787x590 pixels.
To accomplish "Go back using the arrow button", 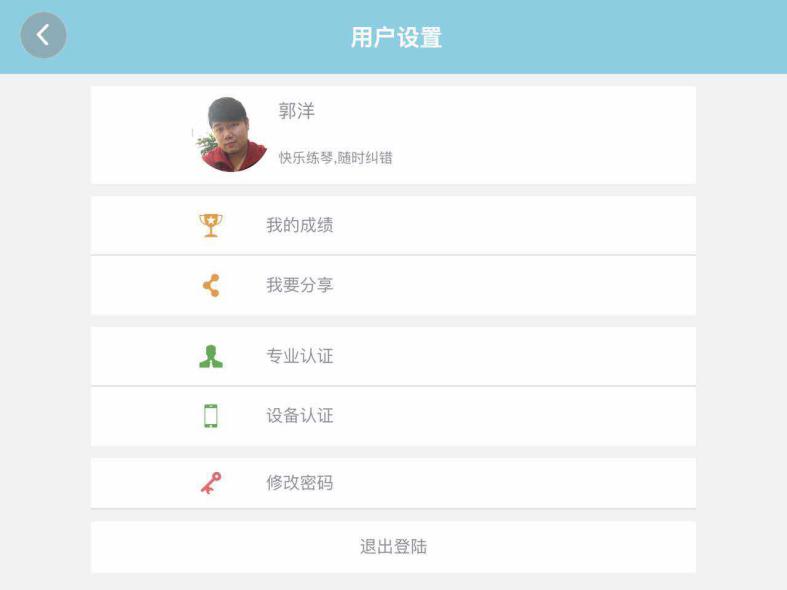I will tap(43, 36).
